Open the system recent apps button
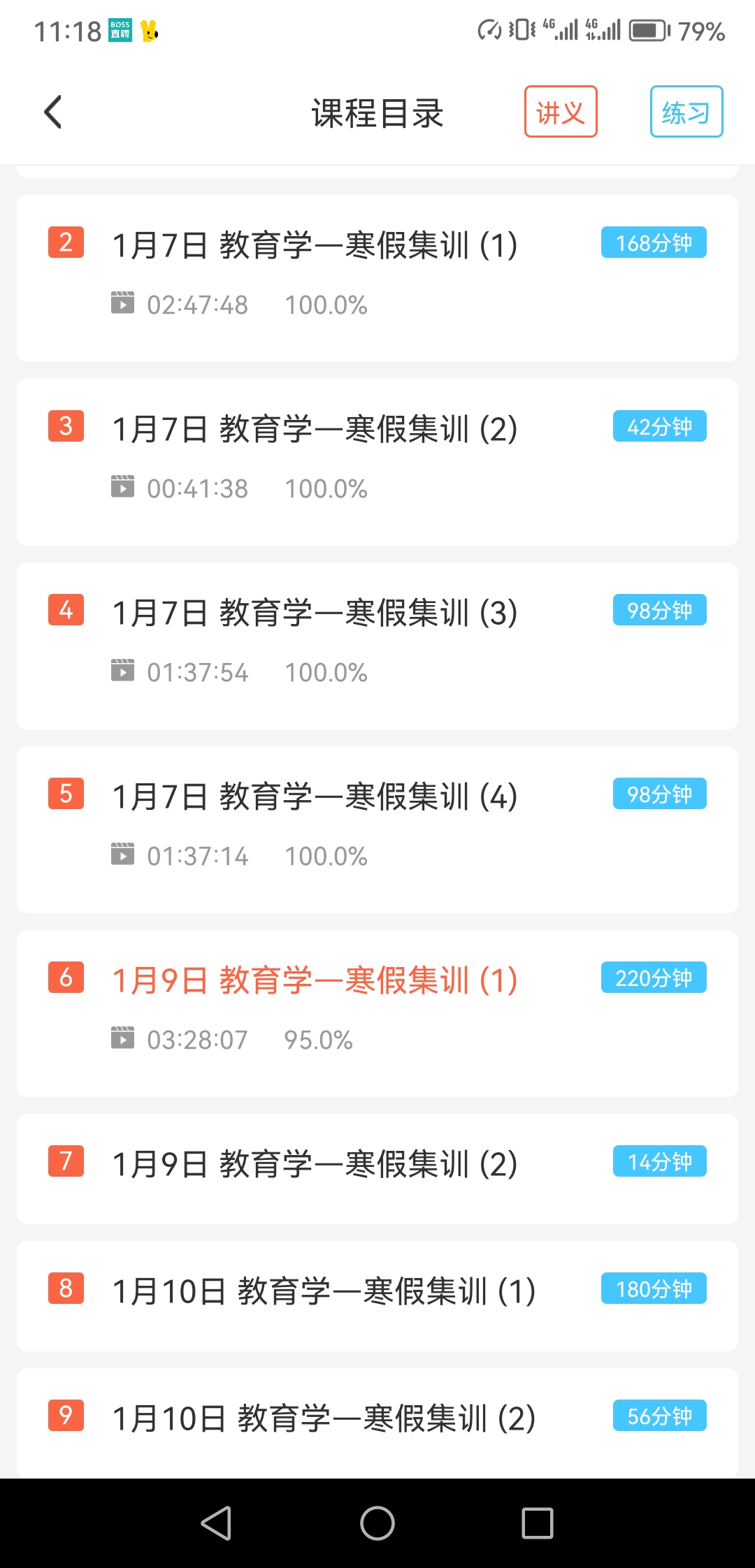Viewport: 755px width, 1568px height. click(x=538, y=1523)
